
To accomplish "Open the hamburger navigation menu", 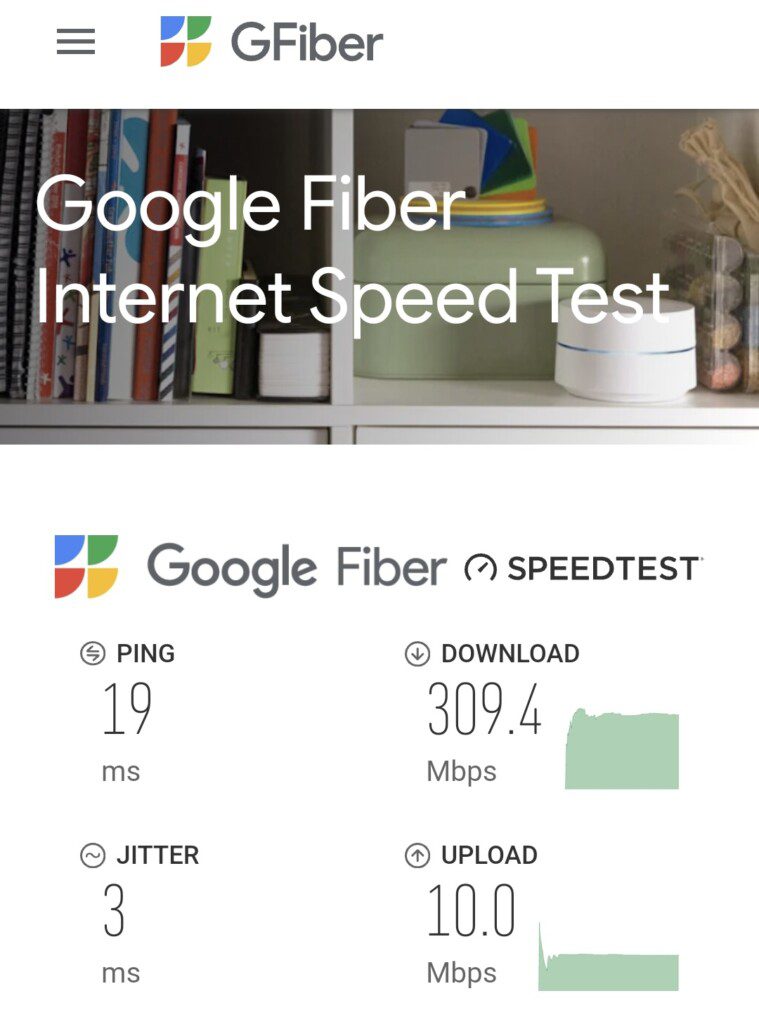I will pos(76,42).
